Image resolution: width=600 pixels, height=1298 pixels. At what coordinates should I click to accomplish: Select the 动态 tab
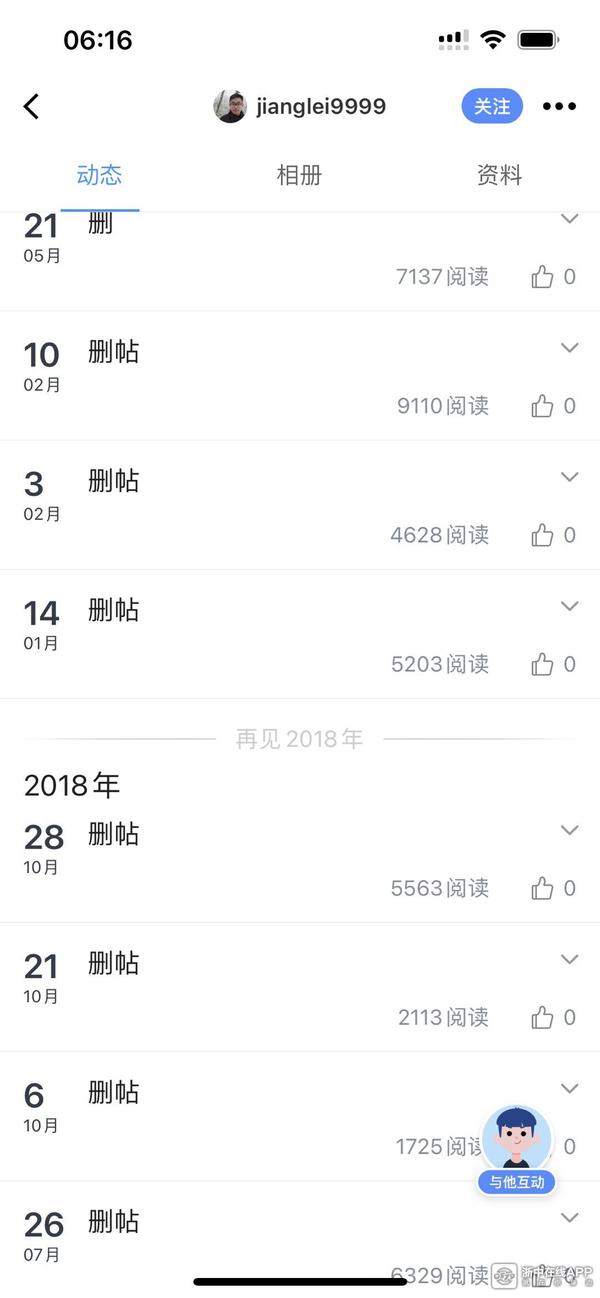coord(99,176)
